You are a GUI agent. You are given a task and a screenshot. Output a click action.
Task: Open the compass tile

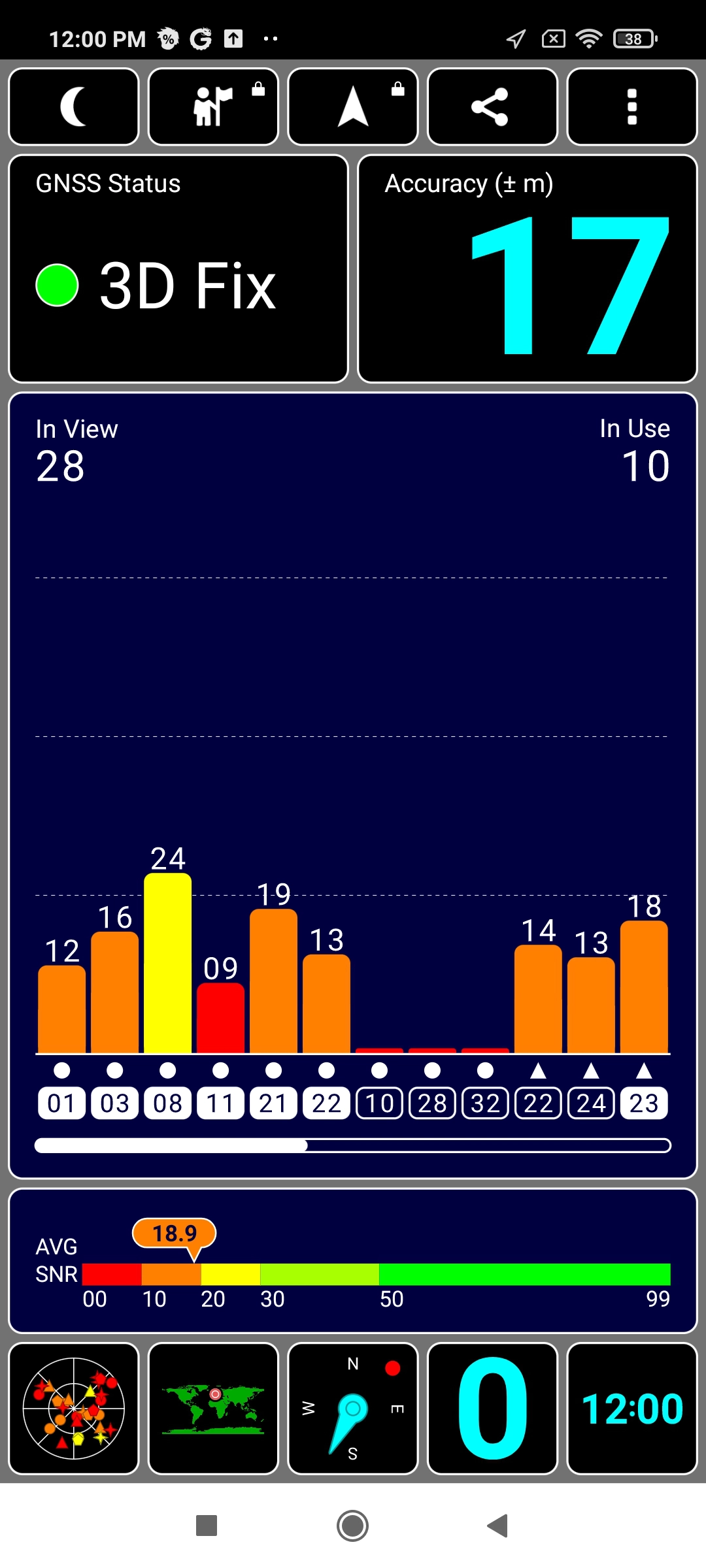(353, 1409)
